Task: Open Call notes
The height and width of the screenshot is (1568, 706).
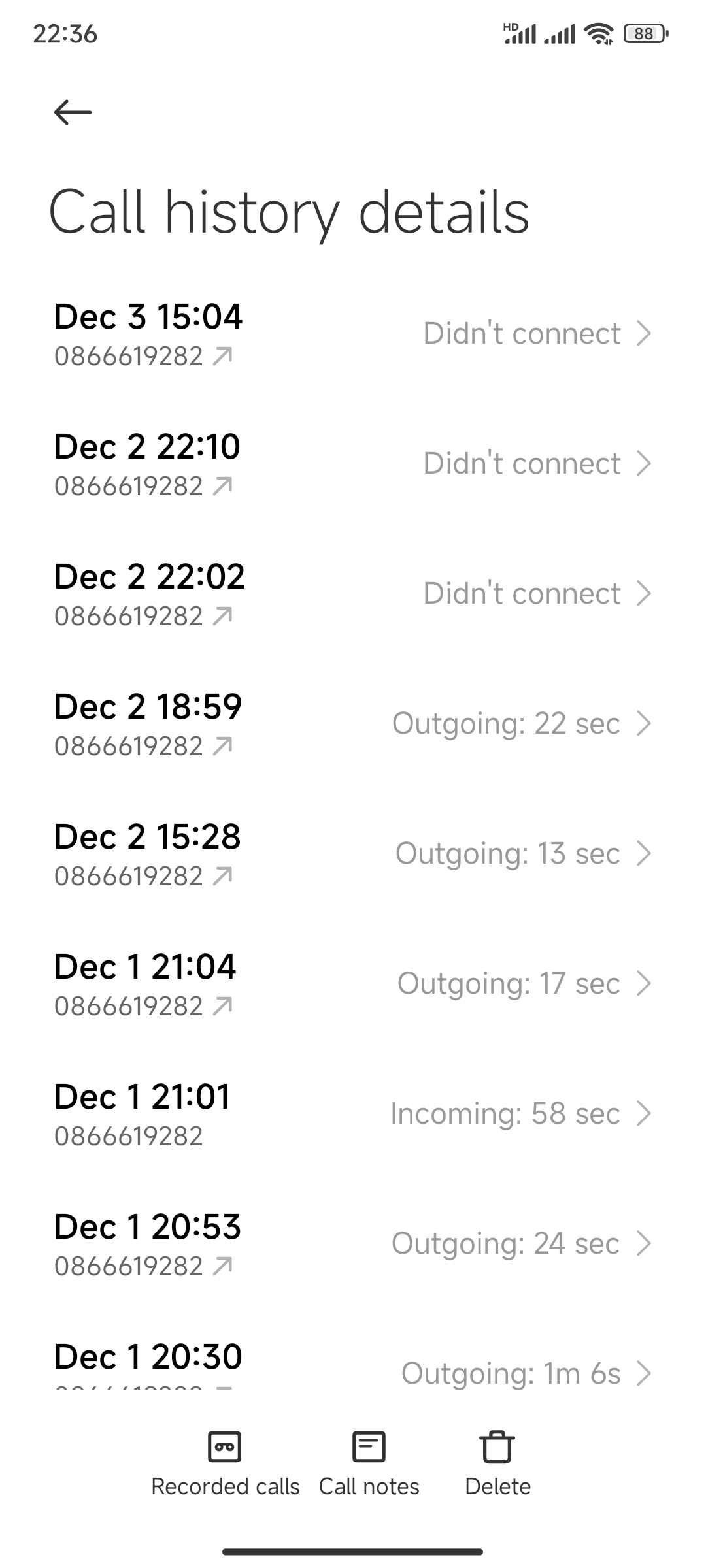Action: click(x=369, y=1463)
